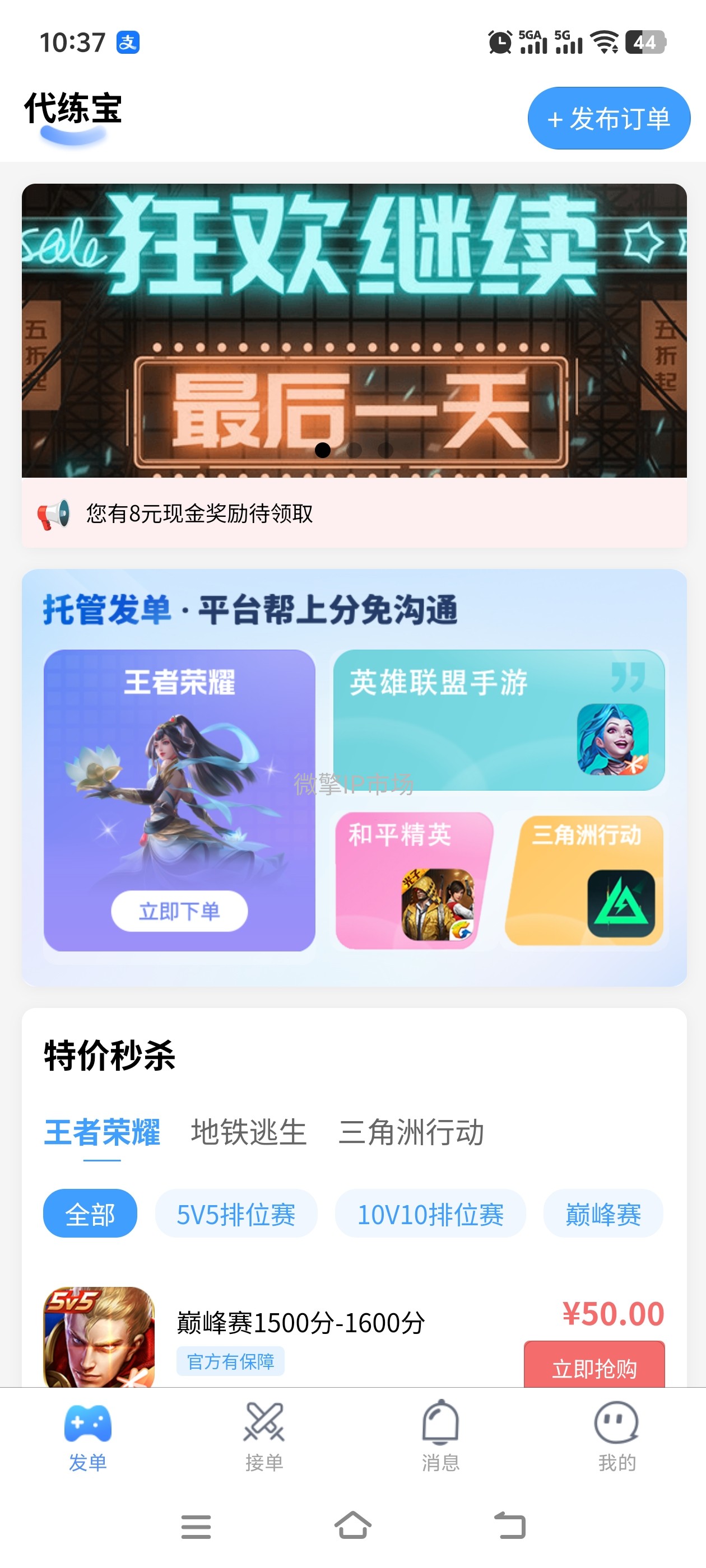
Task: Tap the system home button
Action: (352, 1525)
